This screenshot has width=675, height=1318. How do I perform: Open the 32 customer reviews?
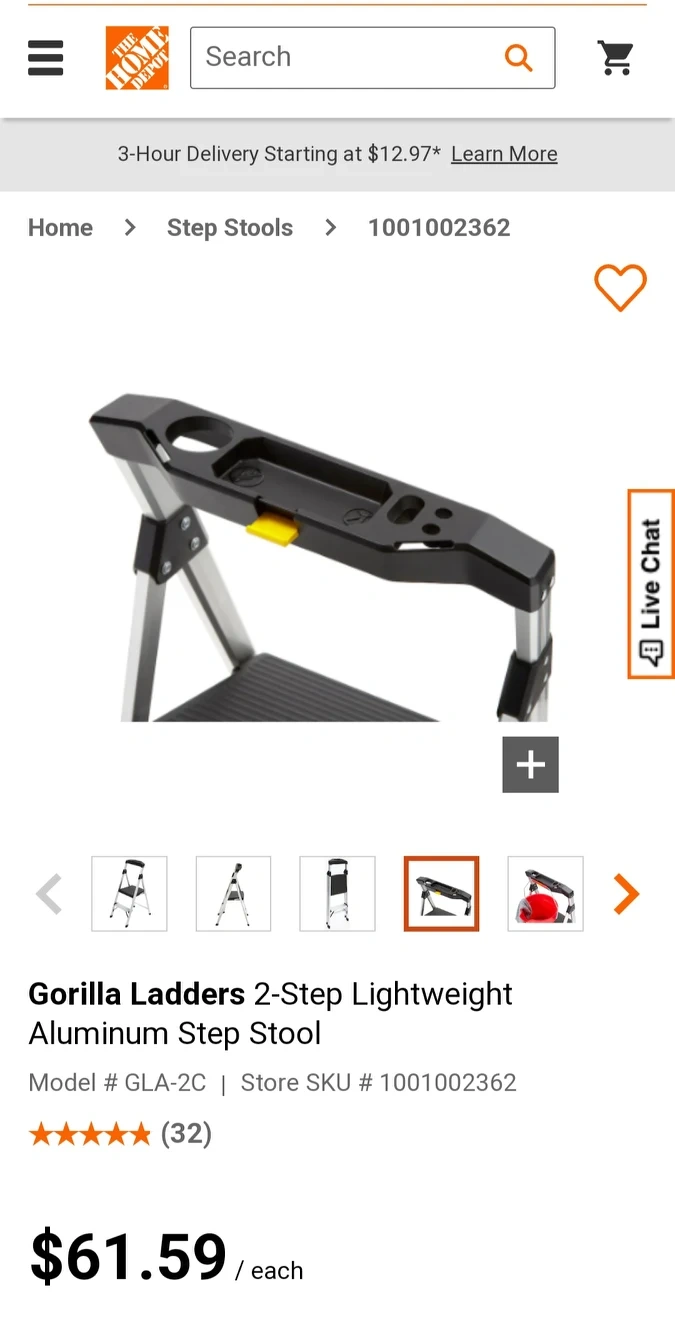pyautogui.click(x=186, y=1133)
